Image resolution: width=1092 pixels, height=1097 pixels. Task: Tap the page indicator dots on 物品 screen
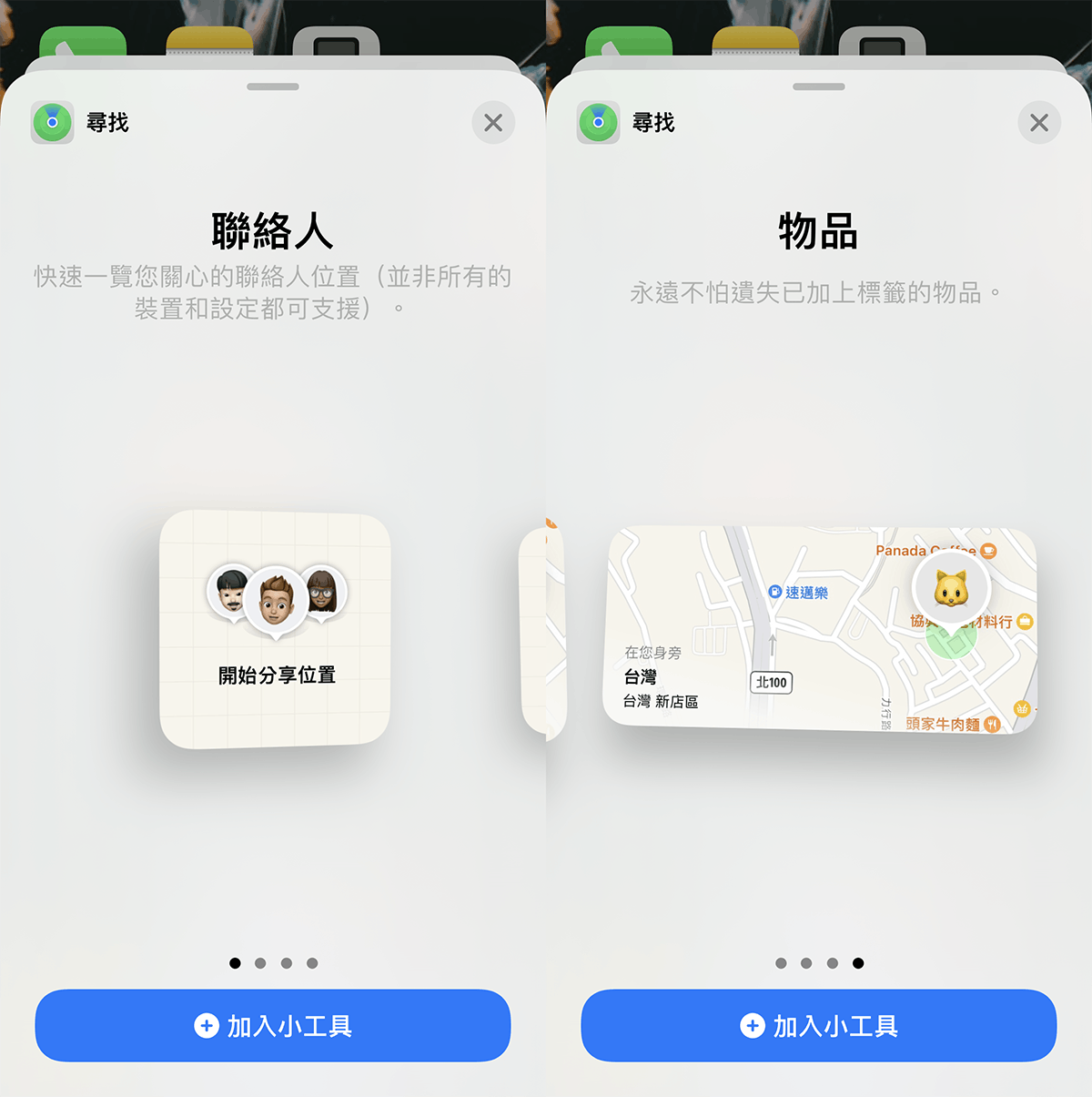819,963
